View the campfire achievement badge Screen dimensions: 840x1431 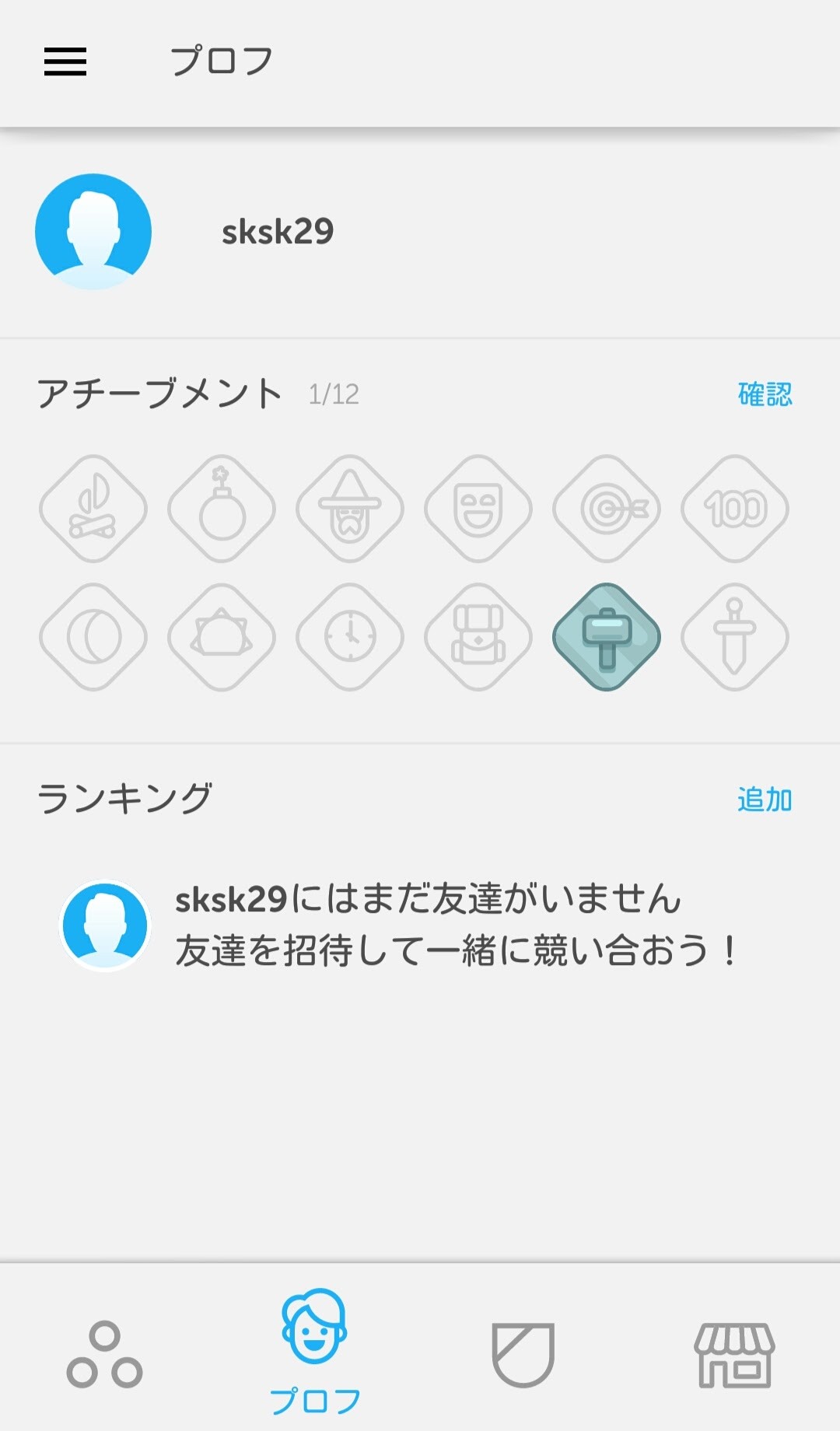[x=93, y=509]
